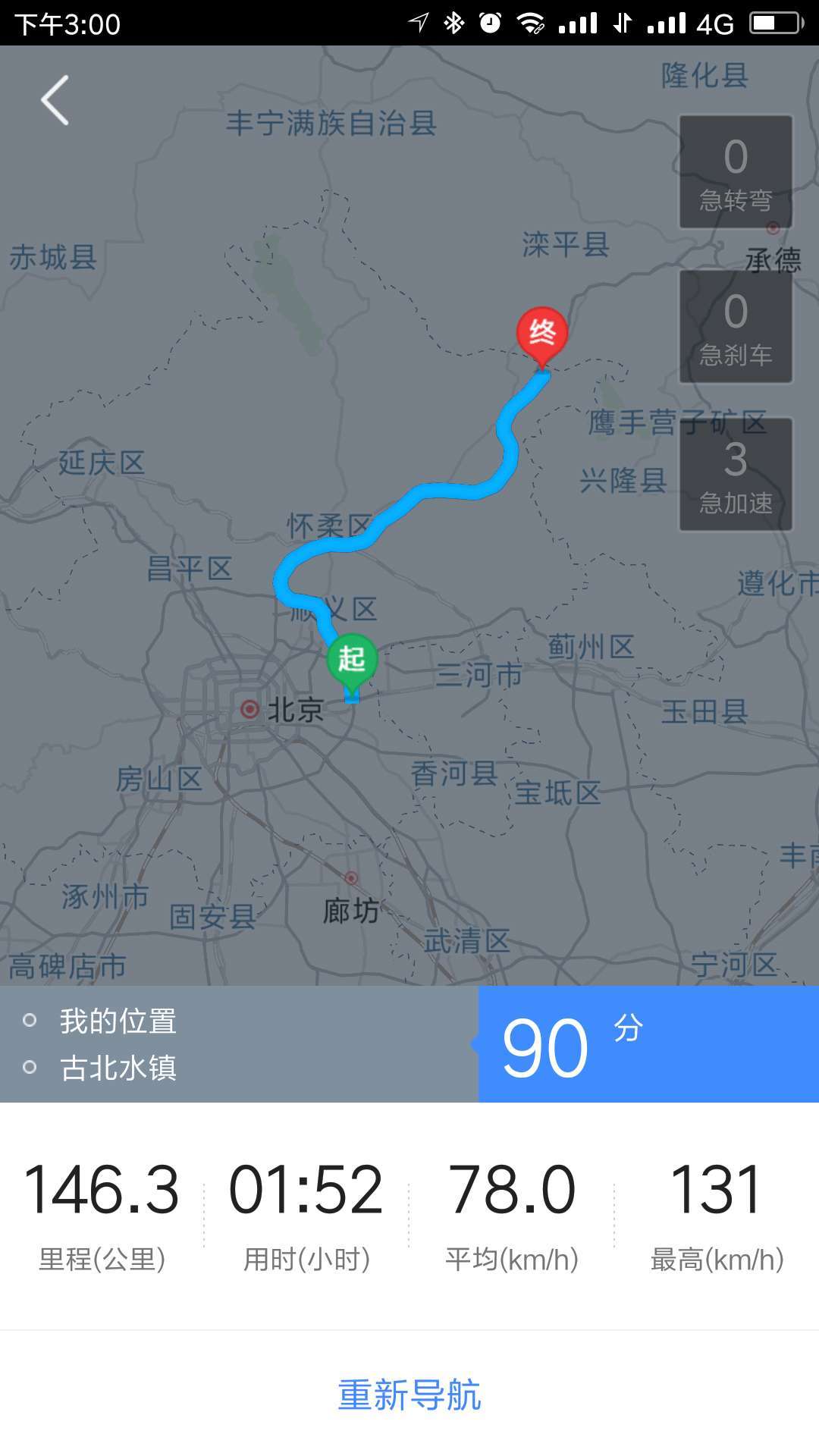The image size is (819, 1456).
Task: Go back using the top-left arrow
Action: pos(55,100)
